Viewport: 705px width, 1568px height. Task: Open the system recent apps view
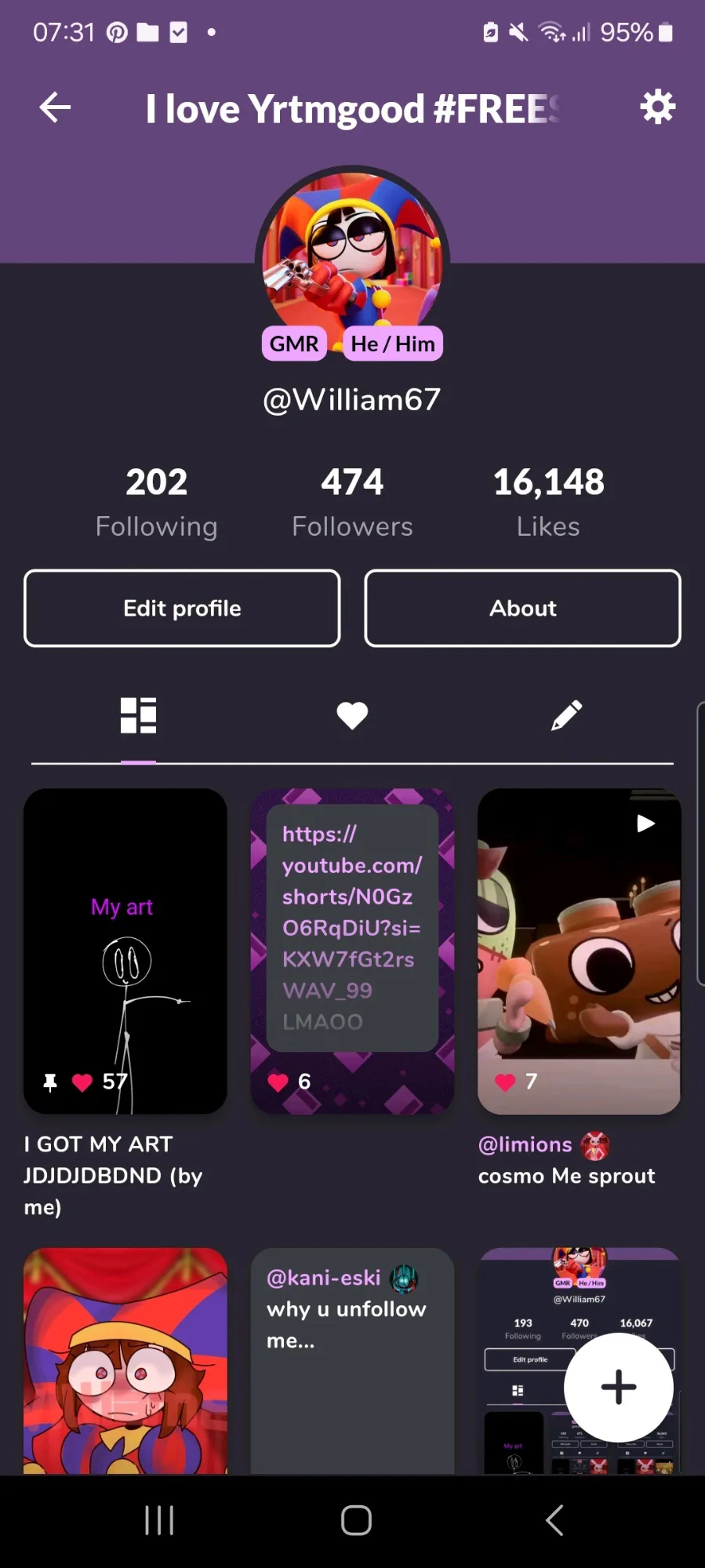point(159,1520)
